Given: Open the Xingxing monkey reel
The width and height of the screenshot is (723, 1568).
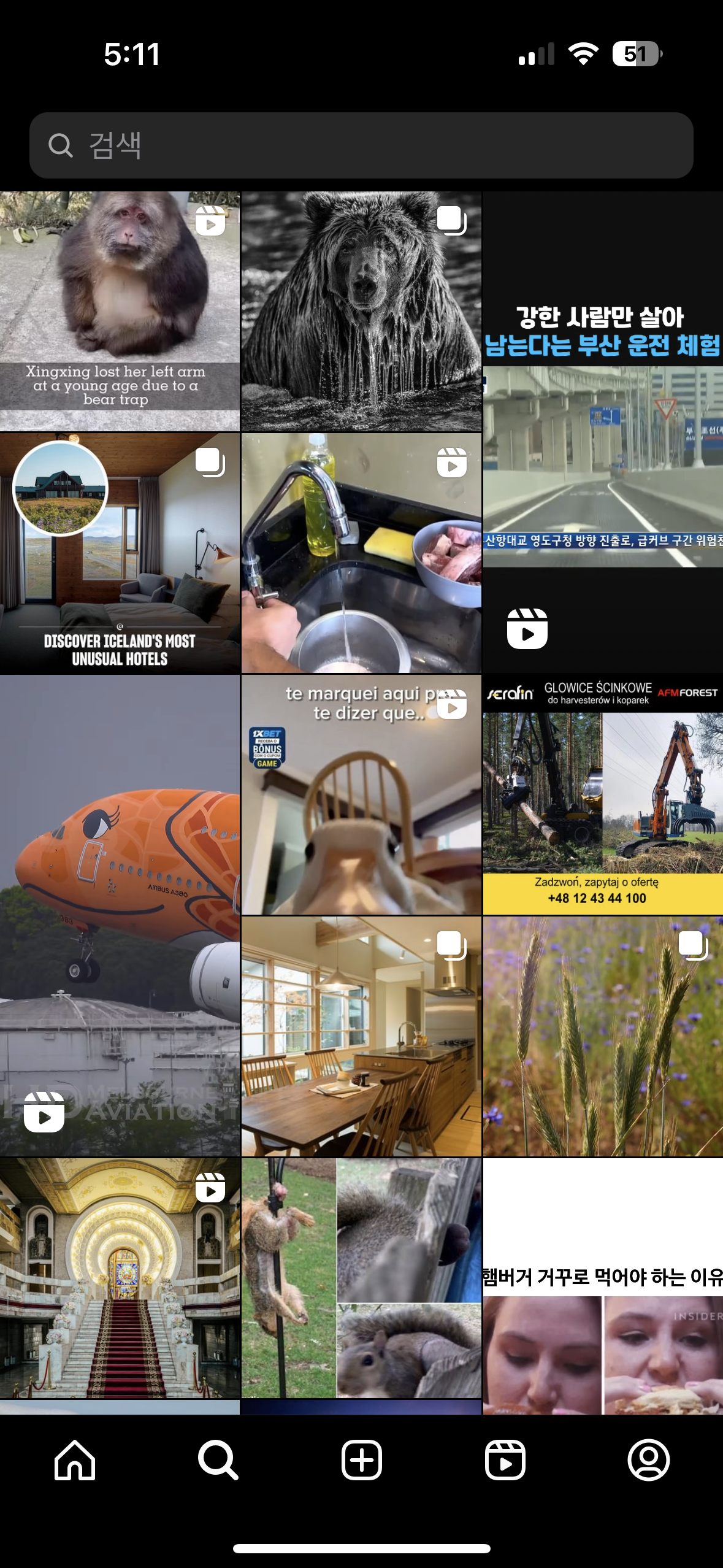Looking at the screenshot, I should 120,311.
